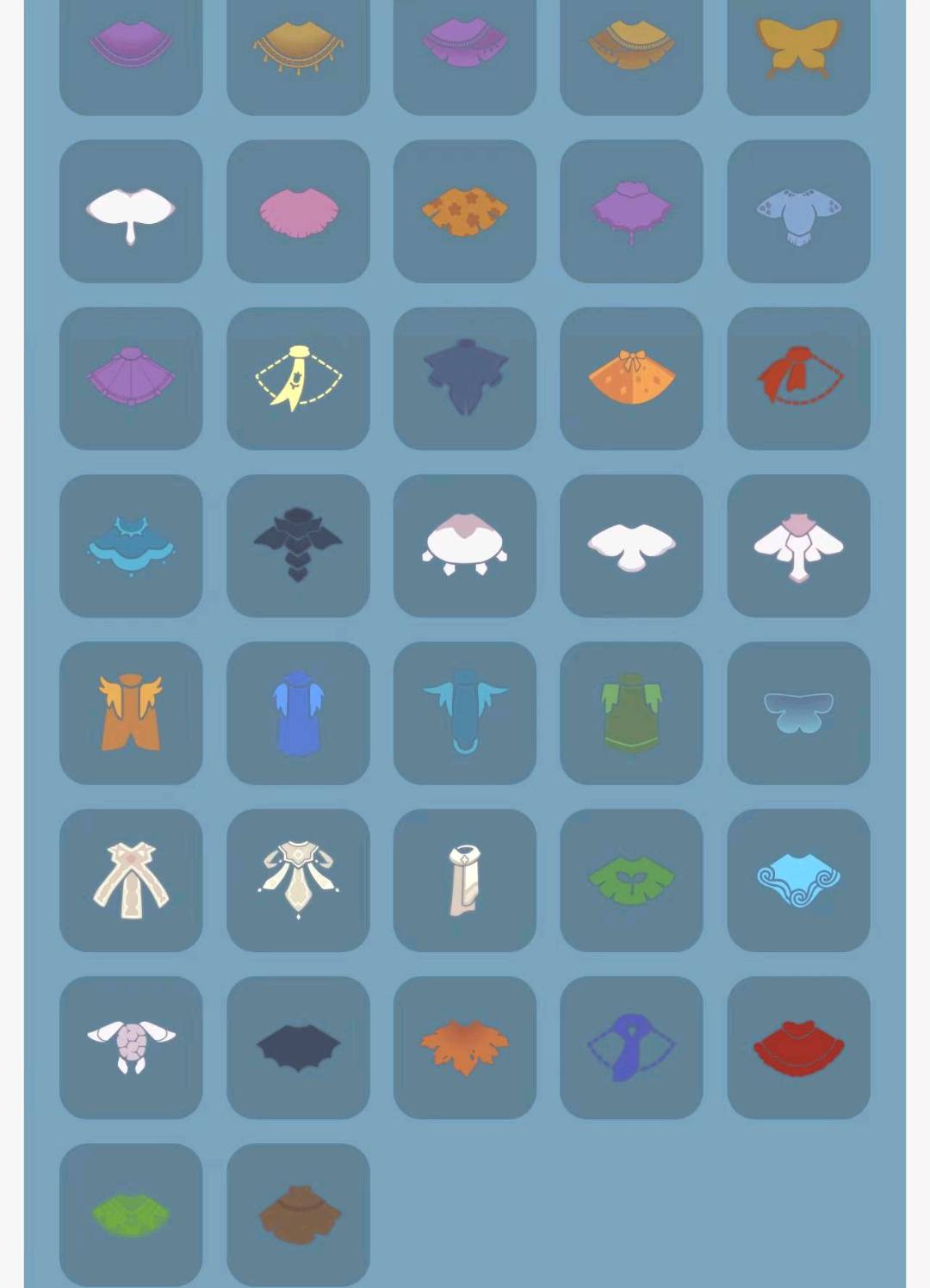This screenshot has width=930, height=1288.
Task: Select the orange winged long cape
Action: 131,713
